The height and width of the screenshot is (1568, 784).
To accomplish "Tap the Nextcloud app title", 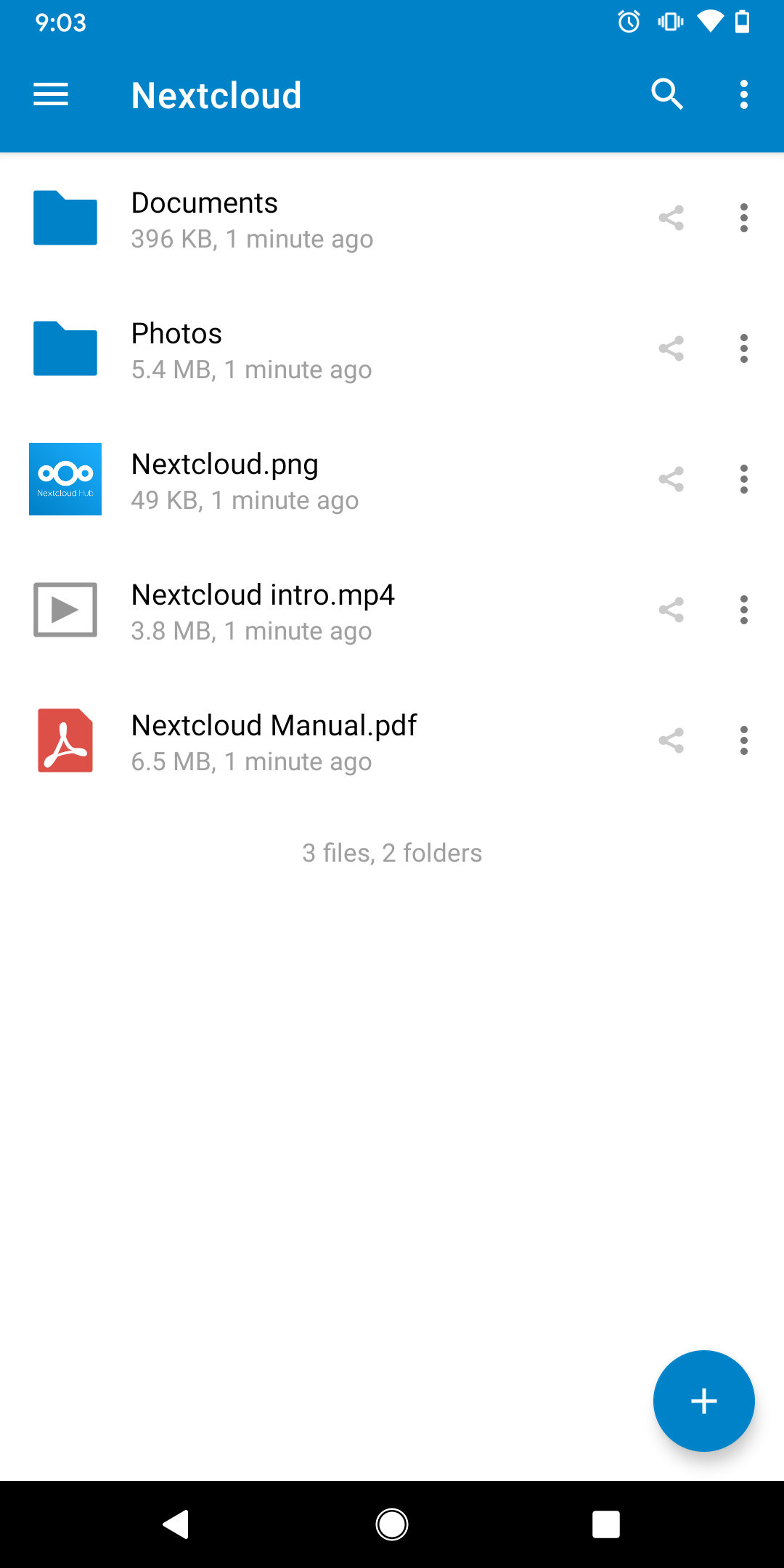I will coord(215,94).
